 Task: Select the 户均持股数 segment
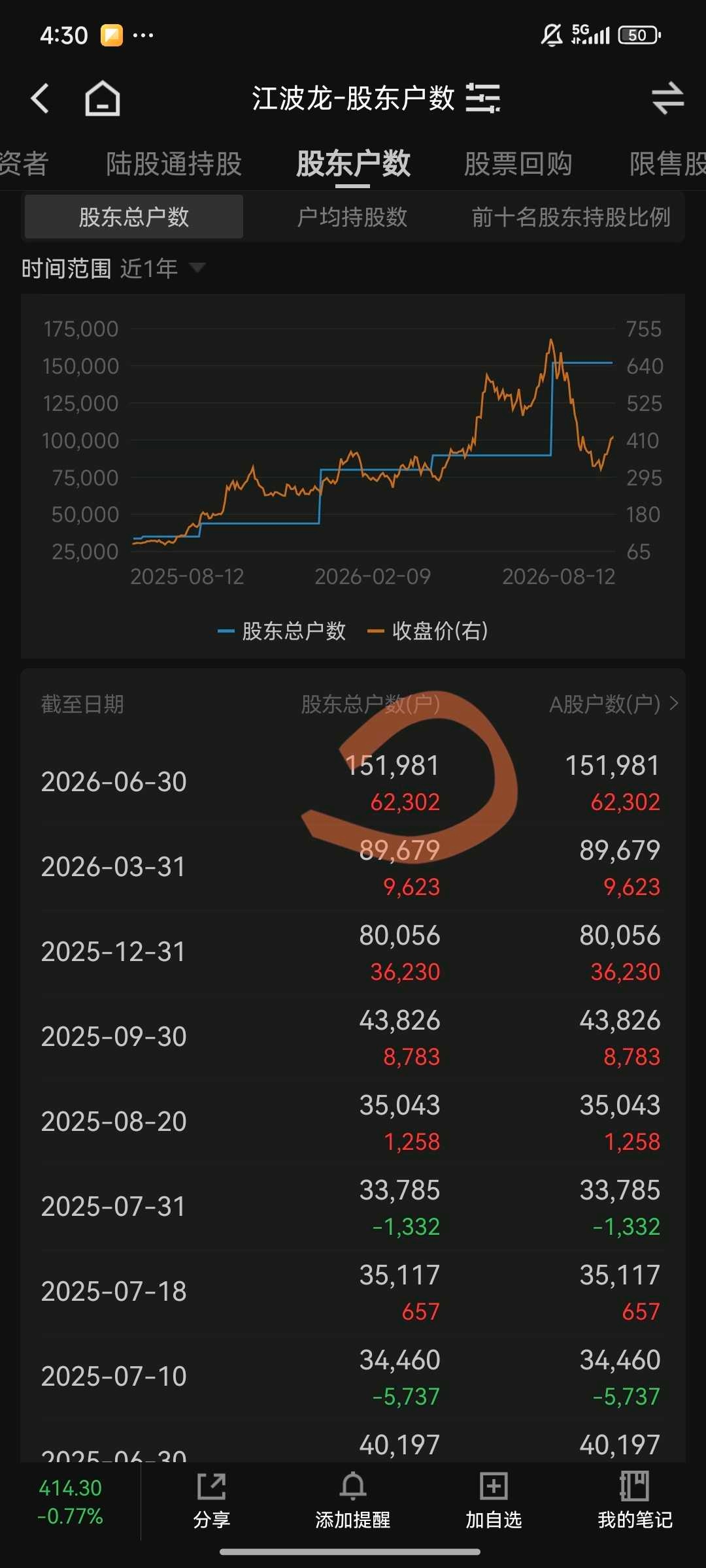click(x=352, y=217)
